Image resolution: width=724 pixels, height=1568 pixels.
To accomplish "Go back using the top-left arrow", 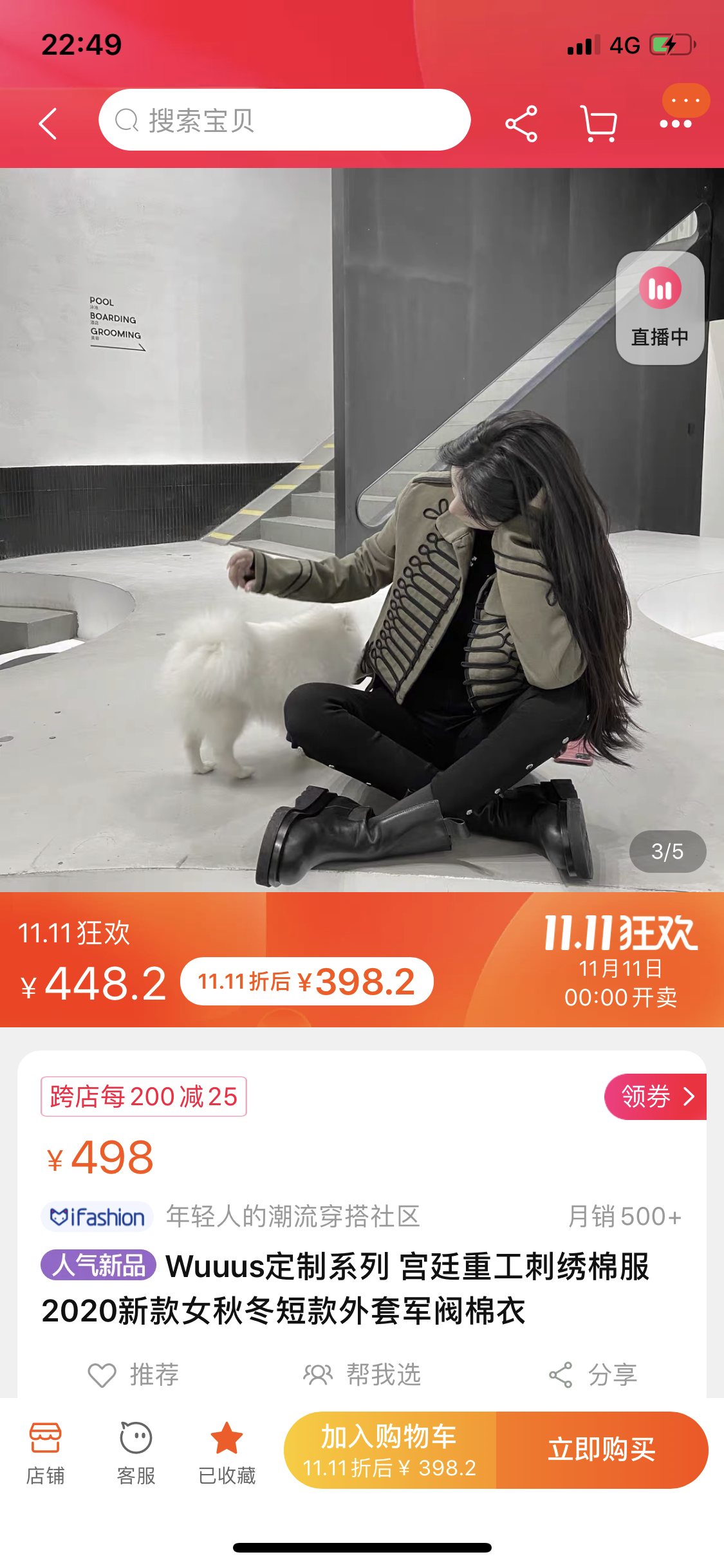I will click(48, 123).
